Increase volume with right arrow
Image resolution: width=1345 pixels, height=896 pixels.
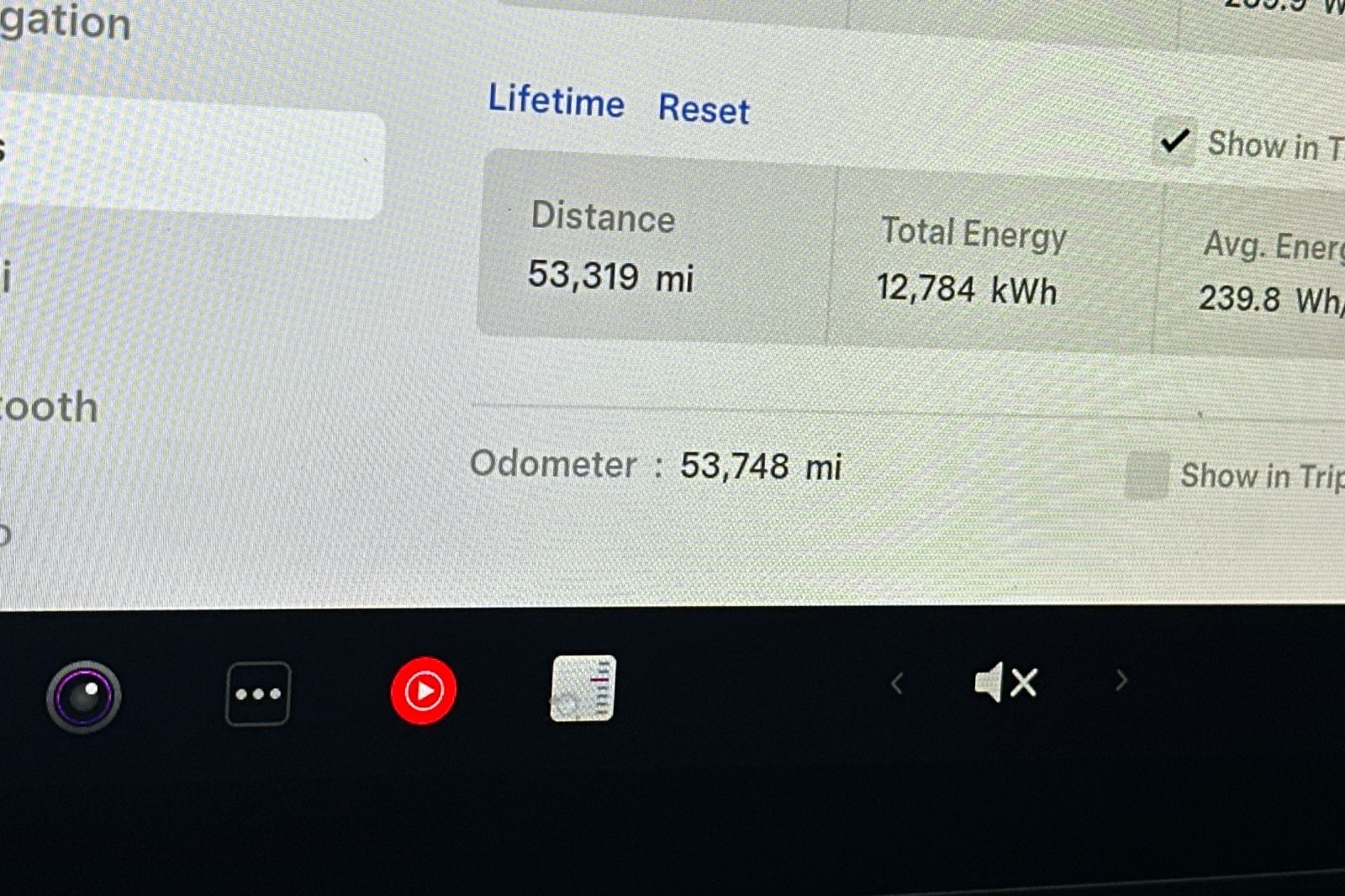tap(1121, 680)
